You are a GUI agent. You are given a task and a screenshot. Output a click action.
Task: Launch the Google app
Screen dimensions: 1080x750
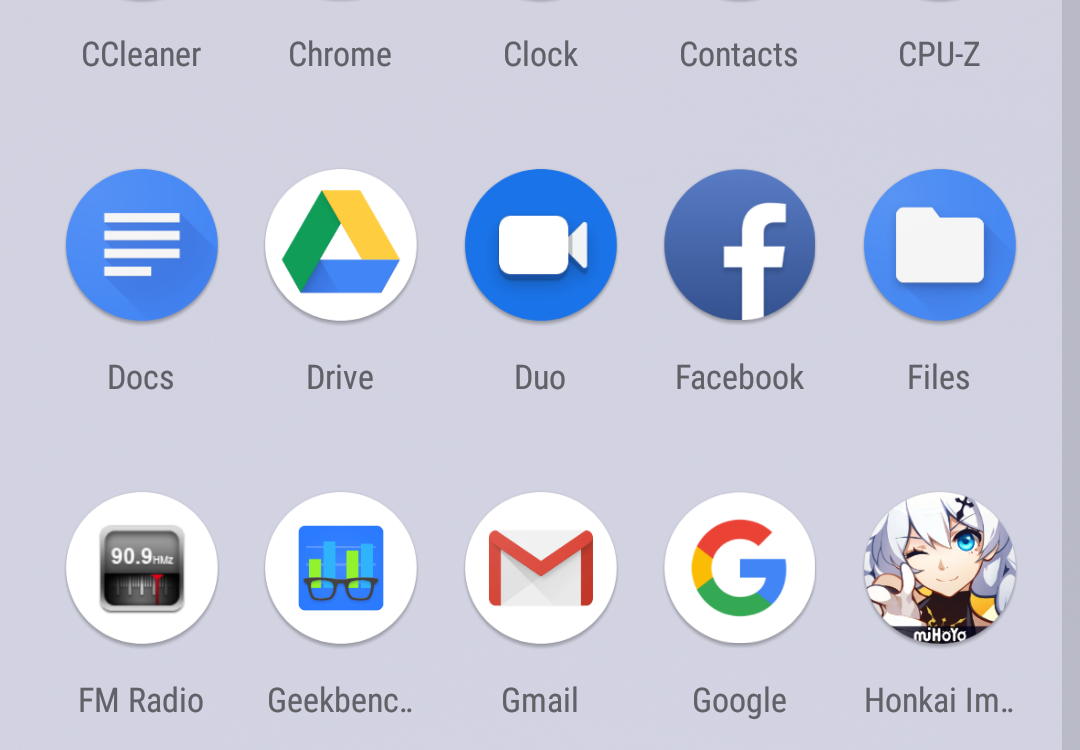pos(739,568)
